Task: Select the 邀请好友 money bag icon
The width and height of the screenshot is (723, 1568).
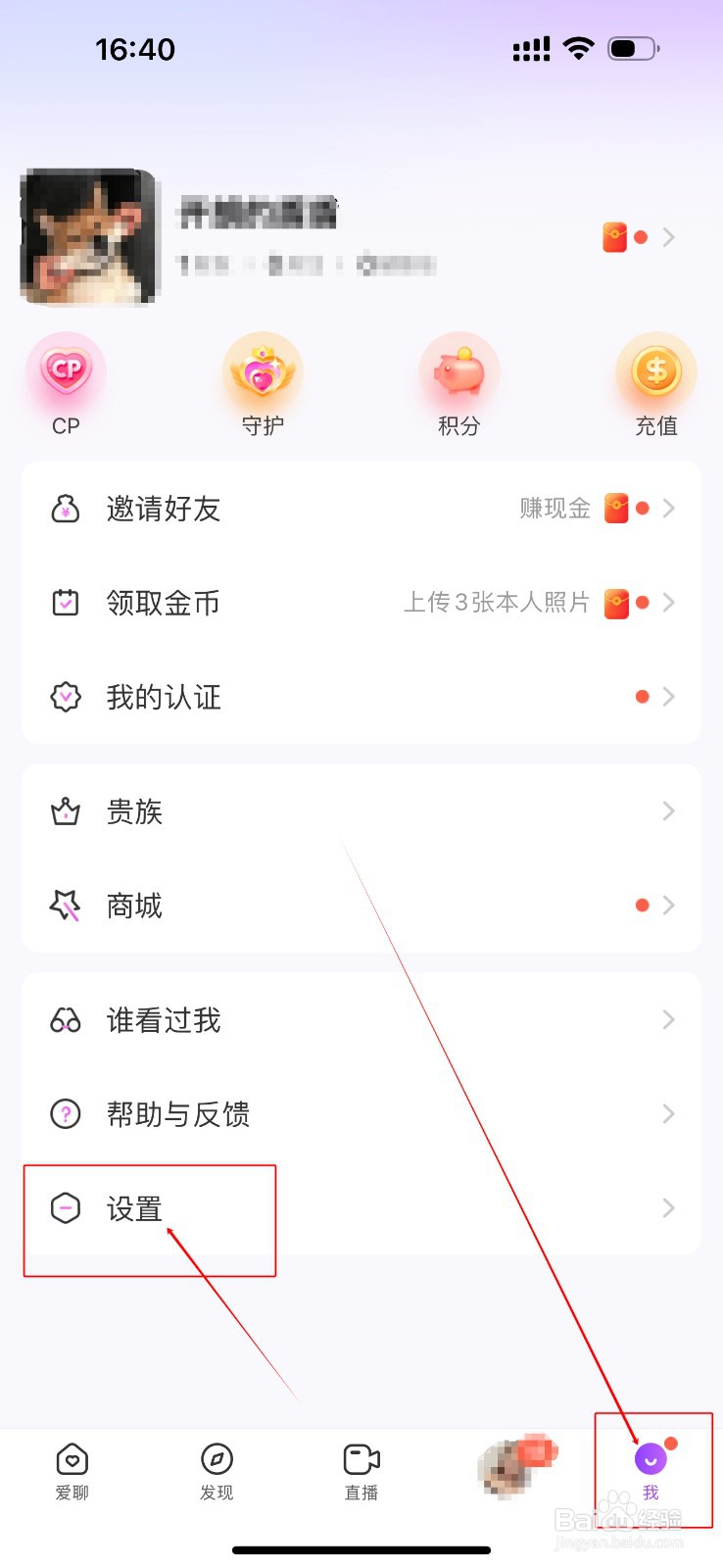Action: click(x=65, y=508)
